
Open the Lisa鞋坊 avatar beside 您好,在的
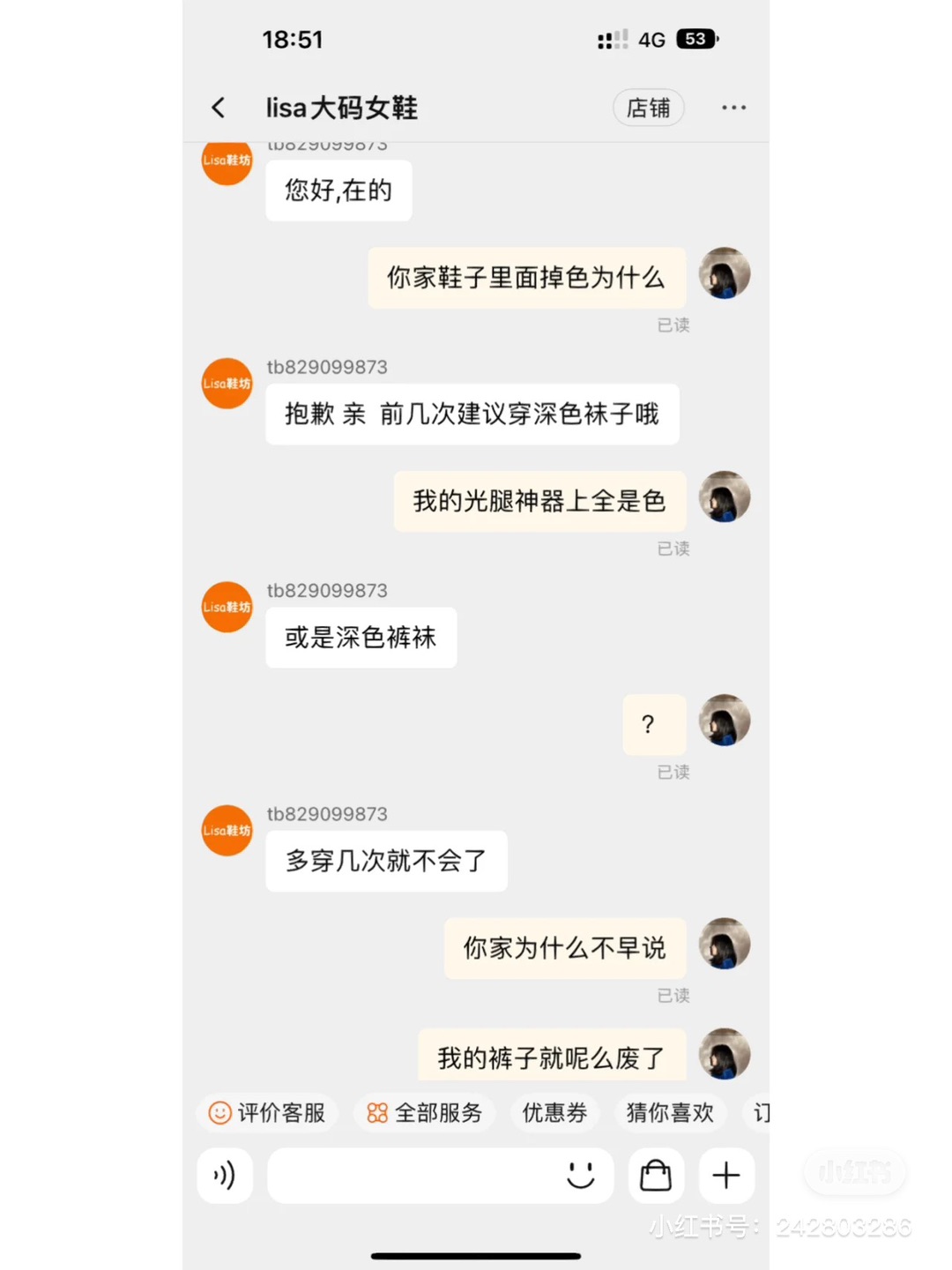[x=227, y=161]
